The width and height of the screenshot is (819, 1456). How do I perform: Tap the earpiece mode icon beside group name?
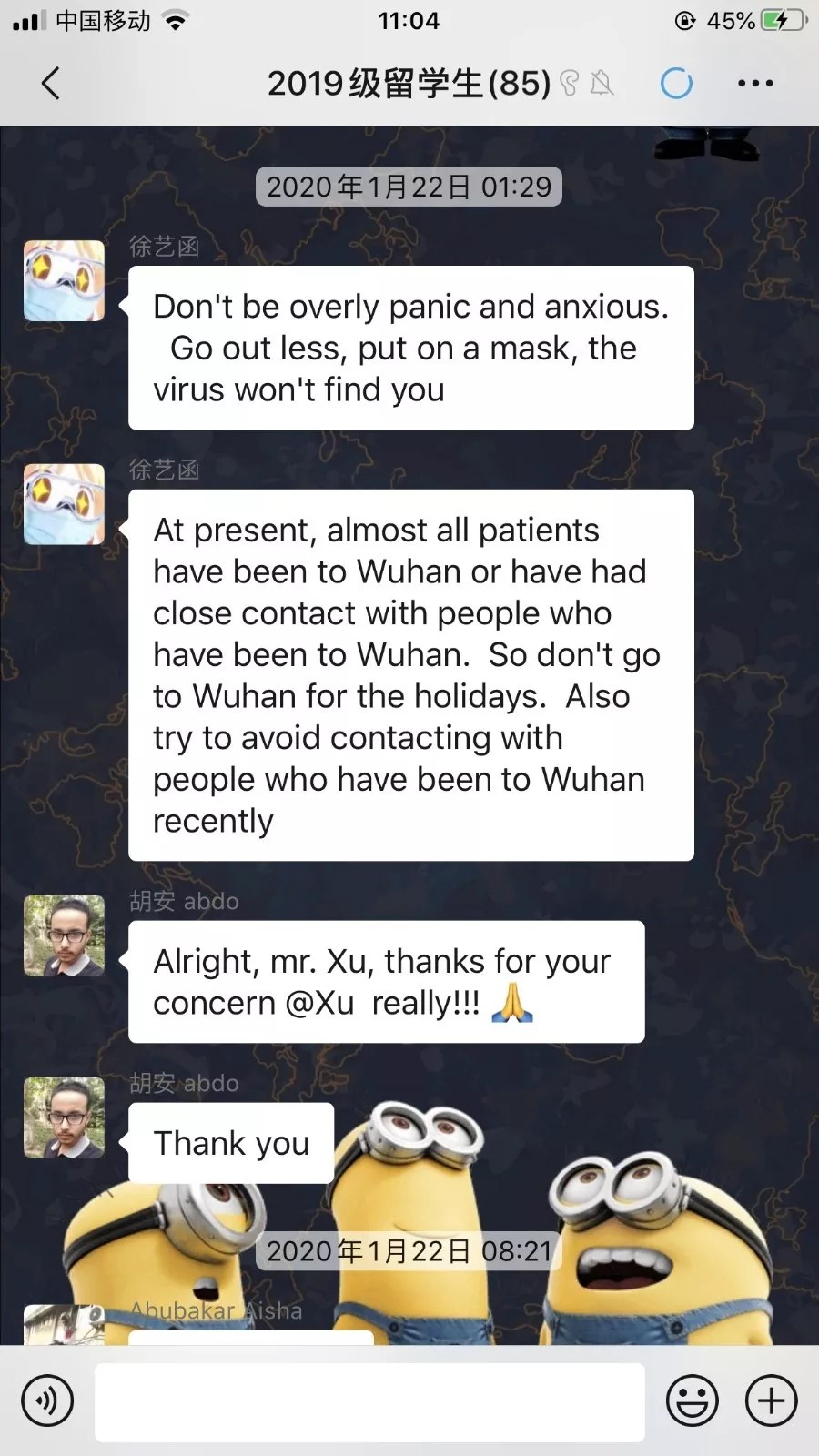(x=569, y=83)
